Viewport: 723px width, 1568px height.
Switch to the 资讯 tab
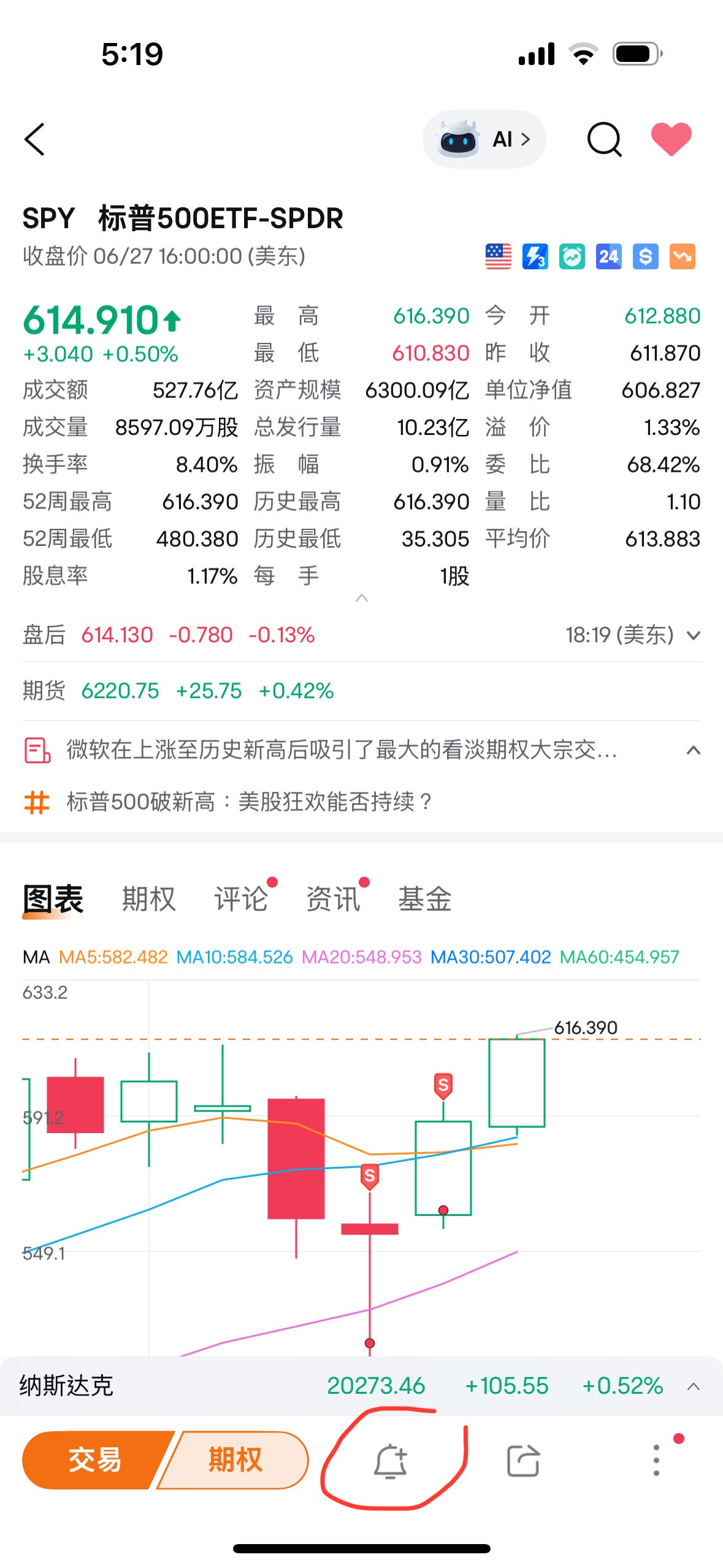[x=333, y=899]
